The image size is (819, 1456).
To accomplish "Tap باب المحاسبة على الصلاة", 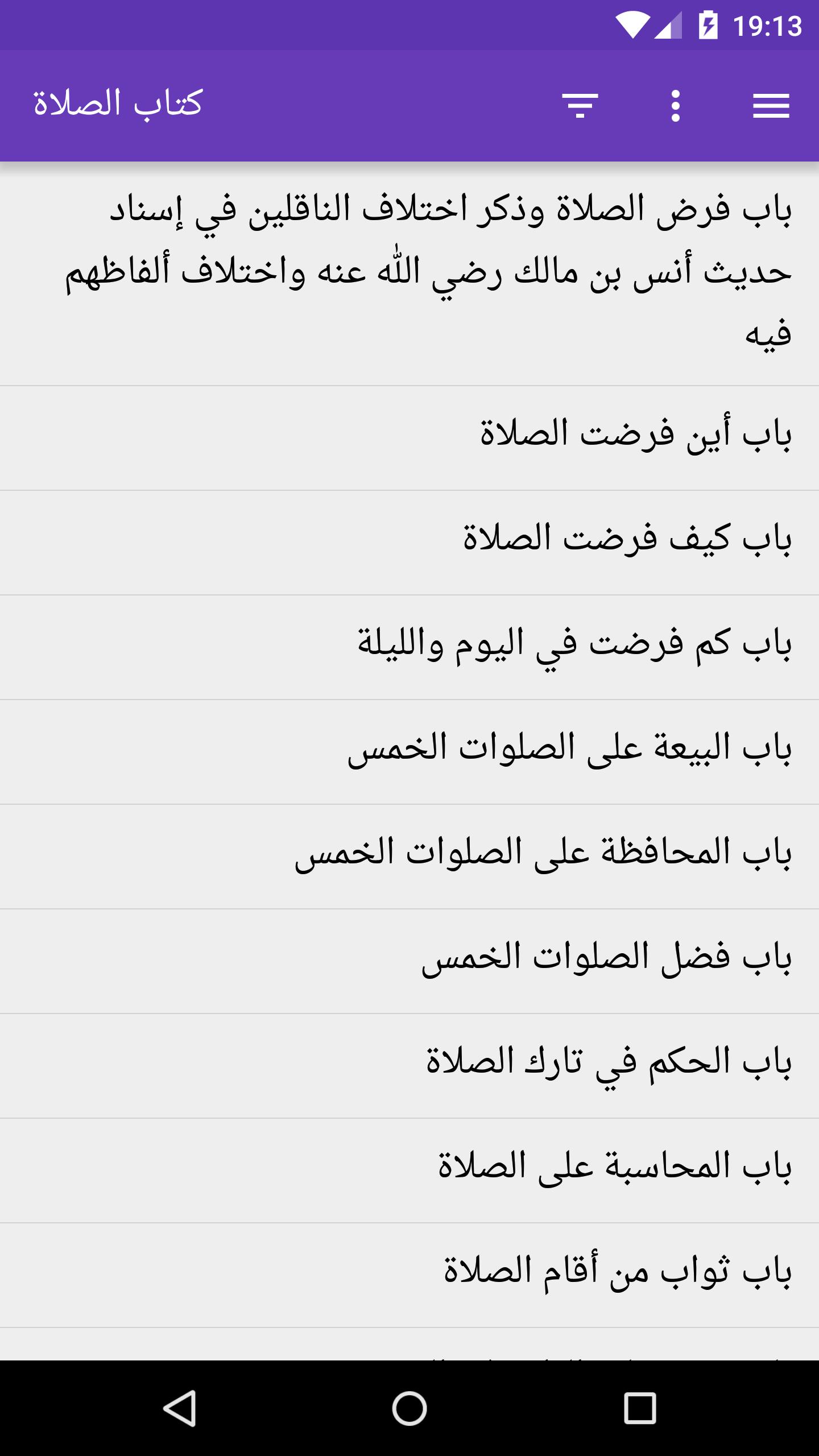I will pos(409,1170).
